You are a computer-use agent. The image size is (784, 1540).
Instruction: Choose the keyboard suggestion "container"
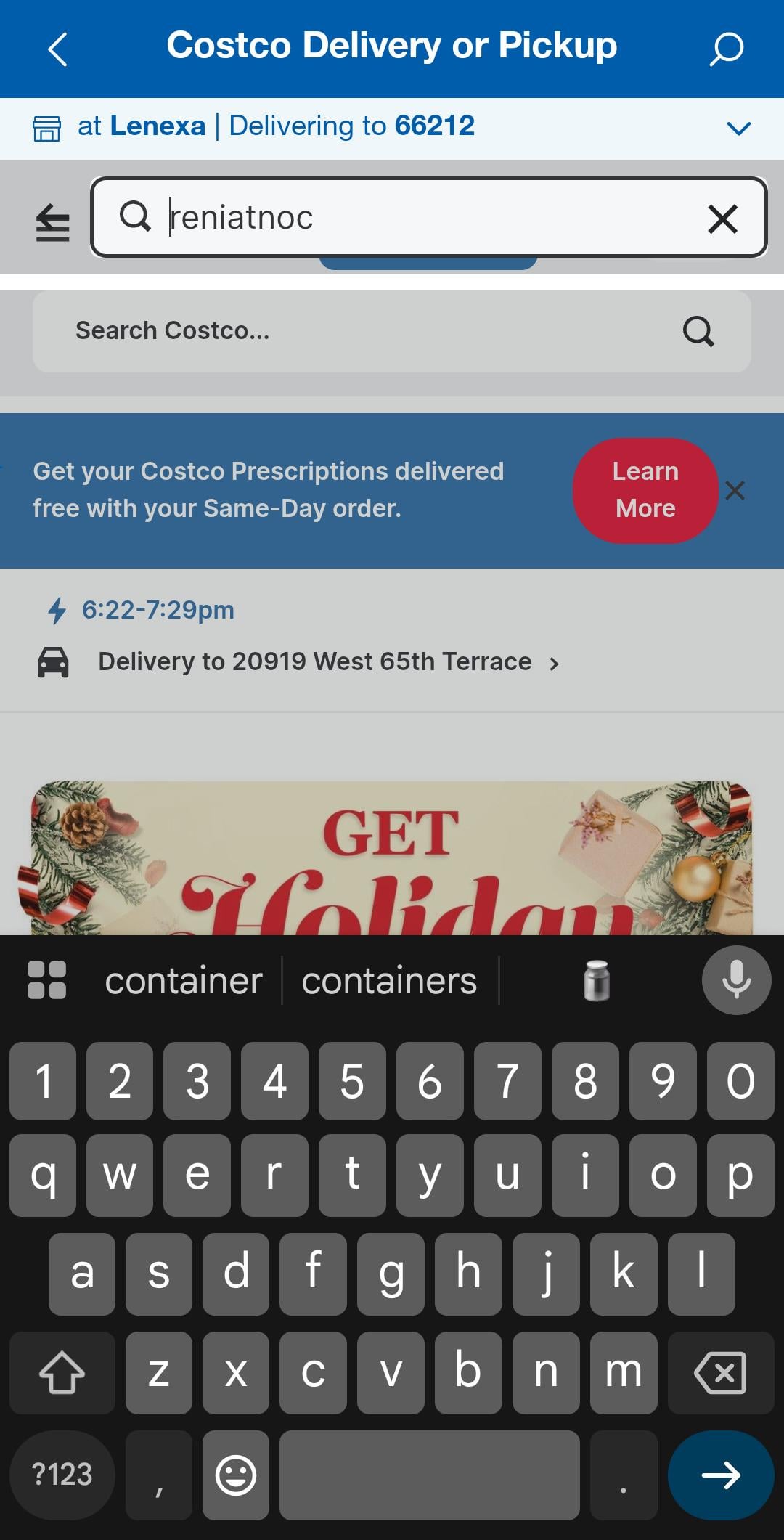click(183, 981)
